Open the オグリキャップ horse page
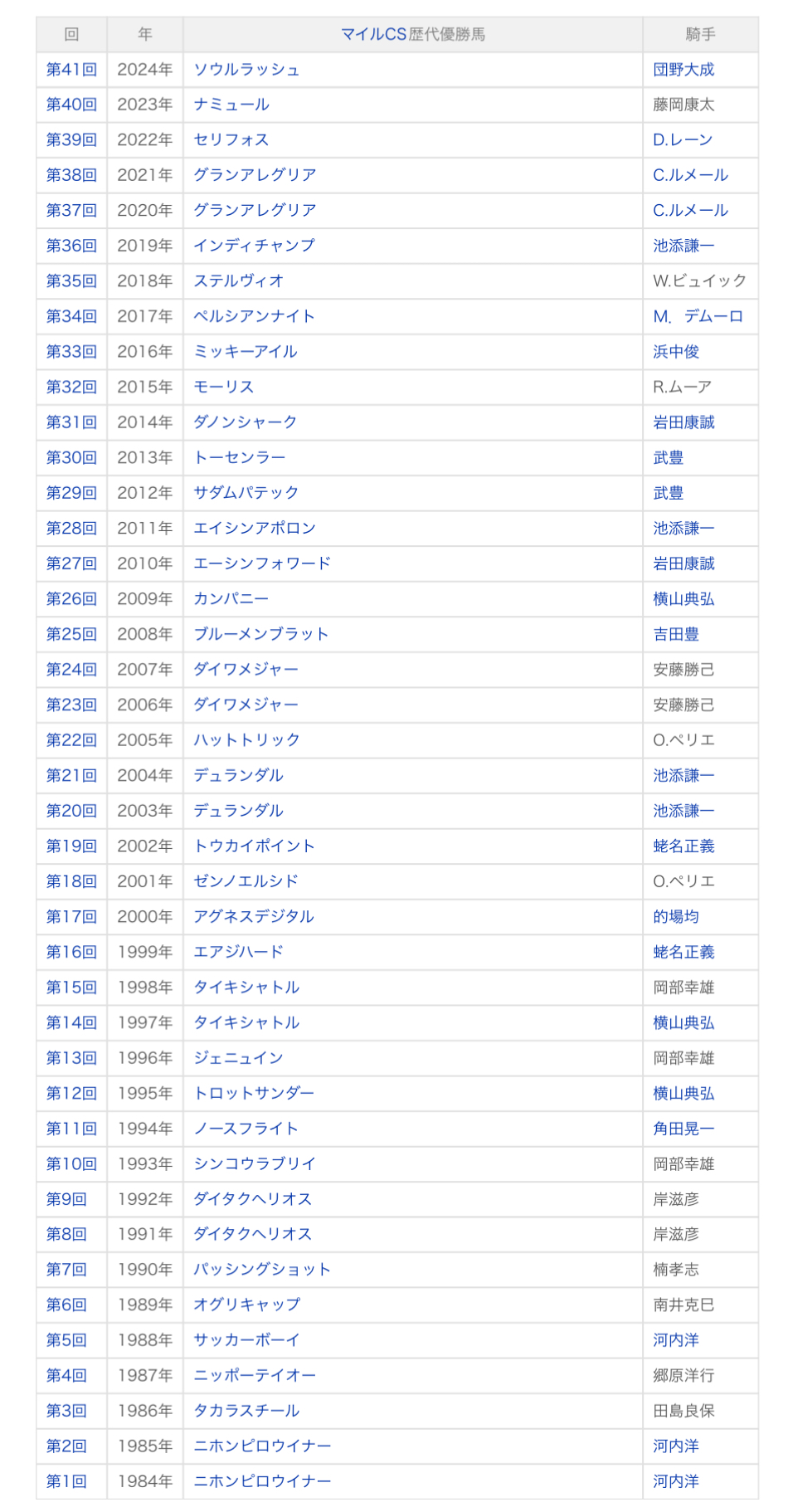Image resolution: width=788 pixels, height=1512 pixels. (x=246, y=1305)
